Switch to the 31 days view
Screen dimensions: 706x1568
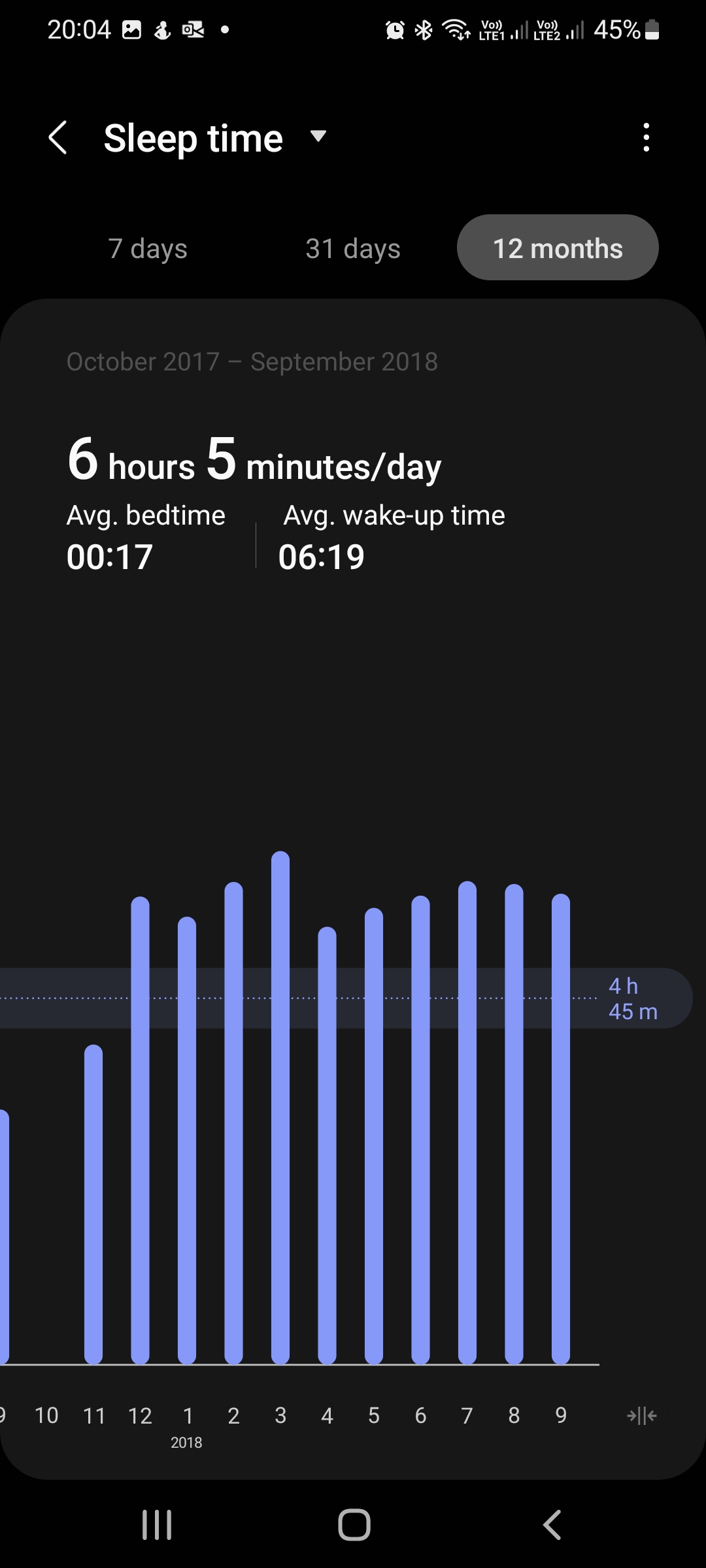tap(353, 248)
